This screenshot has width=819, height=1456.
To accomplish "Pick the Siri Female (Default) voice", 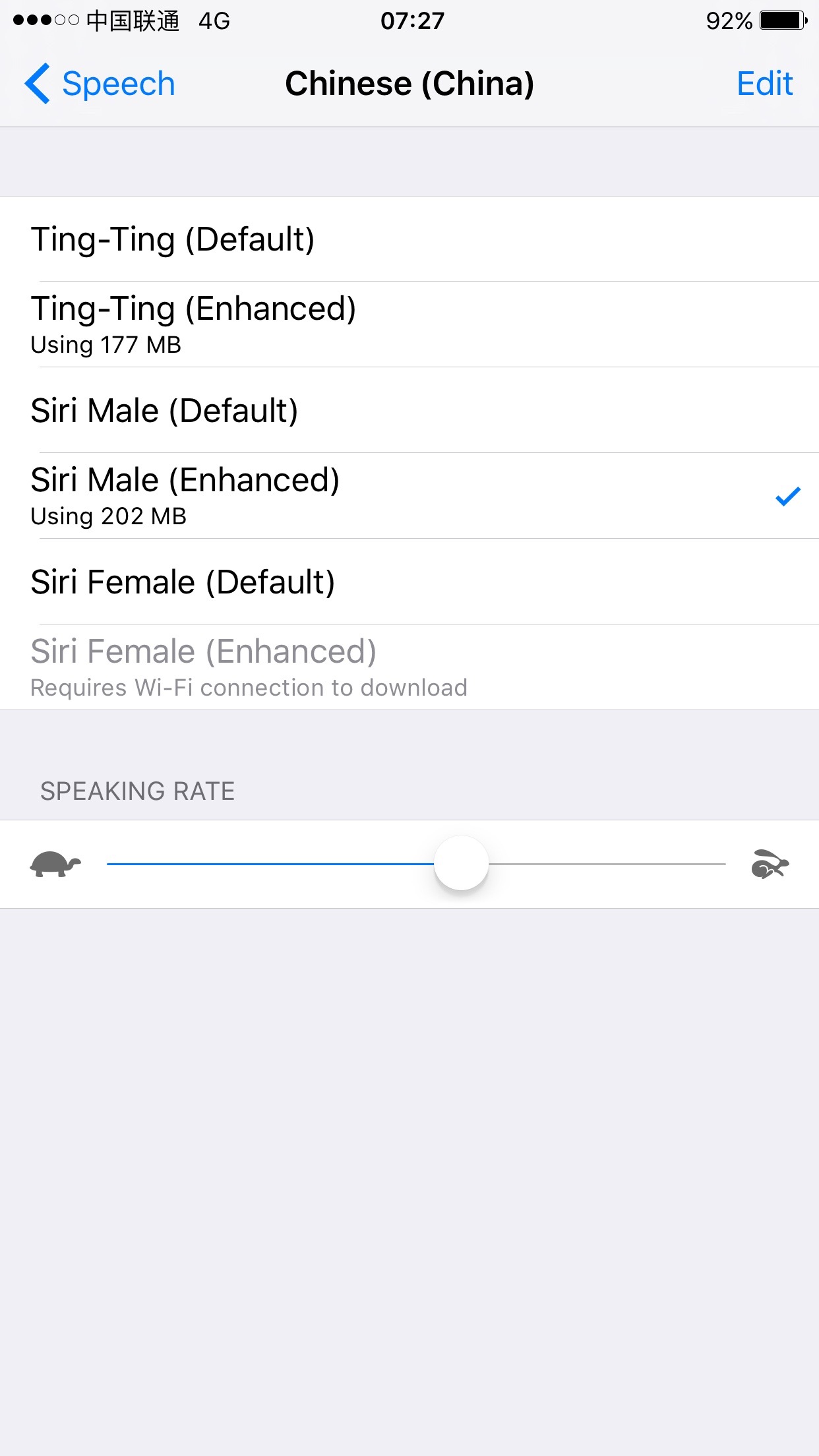I will click(x=409, y=582).
